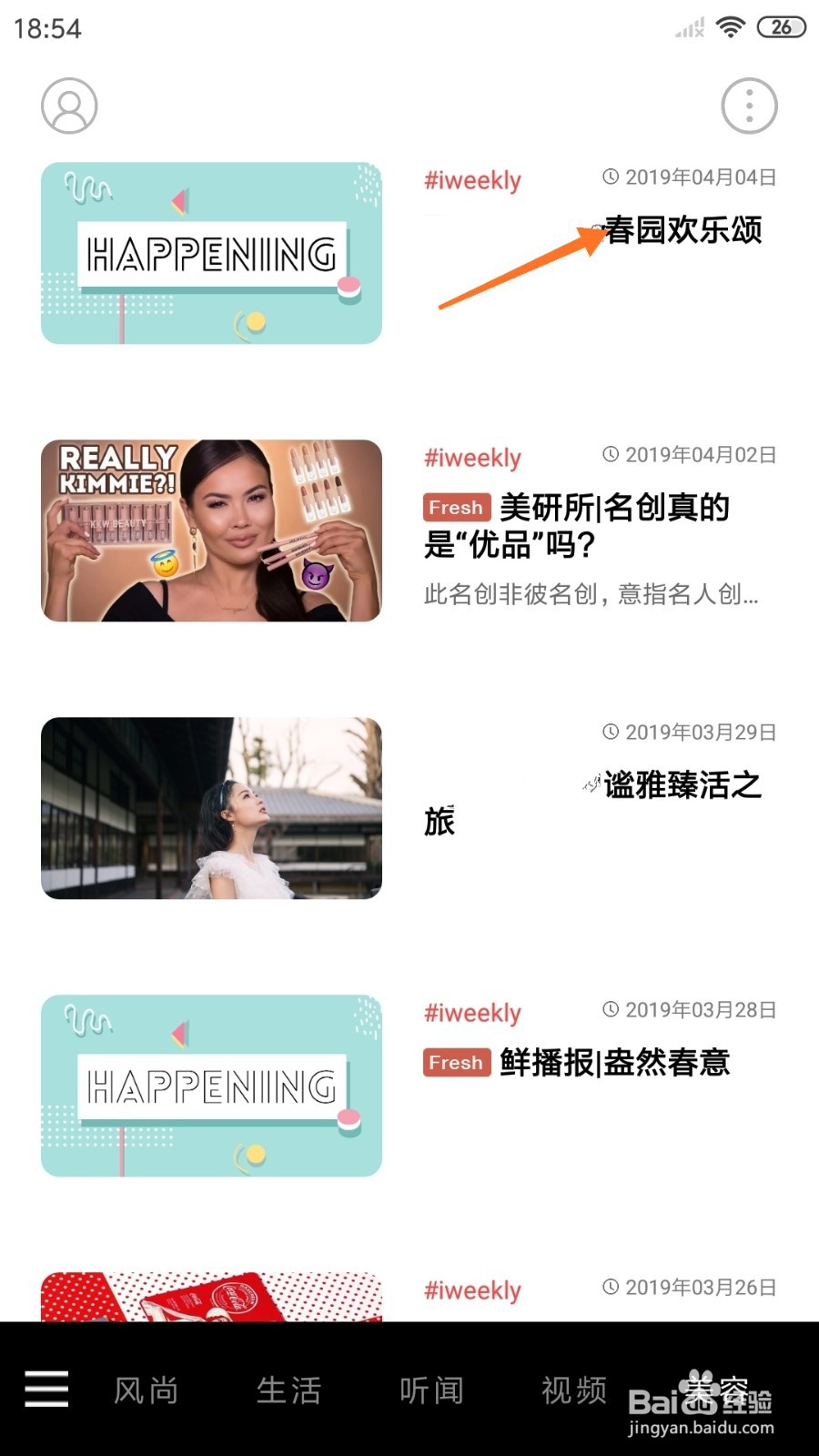Tap the battery indicator showing 26

[778, 26]
